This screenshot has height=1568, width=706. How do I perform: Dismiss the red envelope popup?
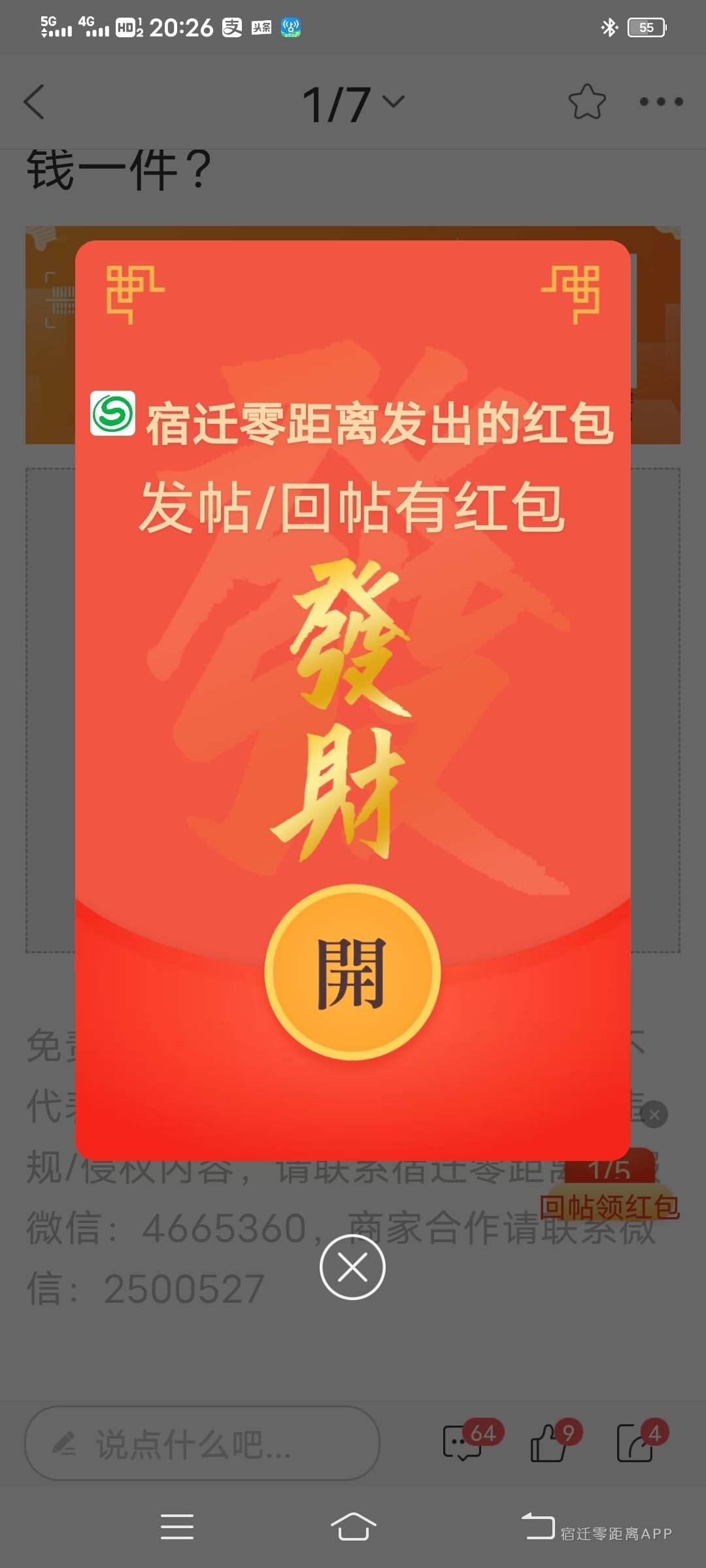pyautogui.click(x=352, y=1267)
